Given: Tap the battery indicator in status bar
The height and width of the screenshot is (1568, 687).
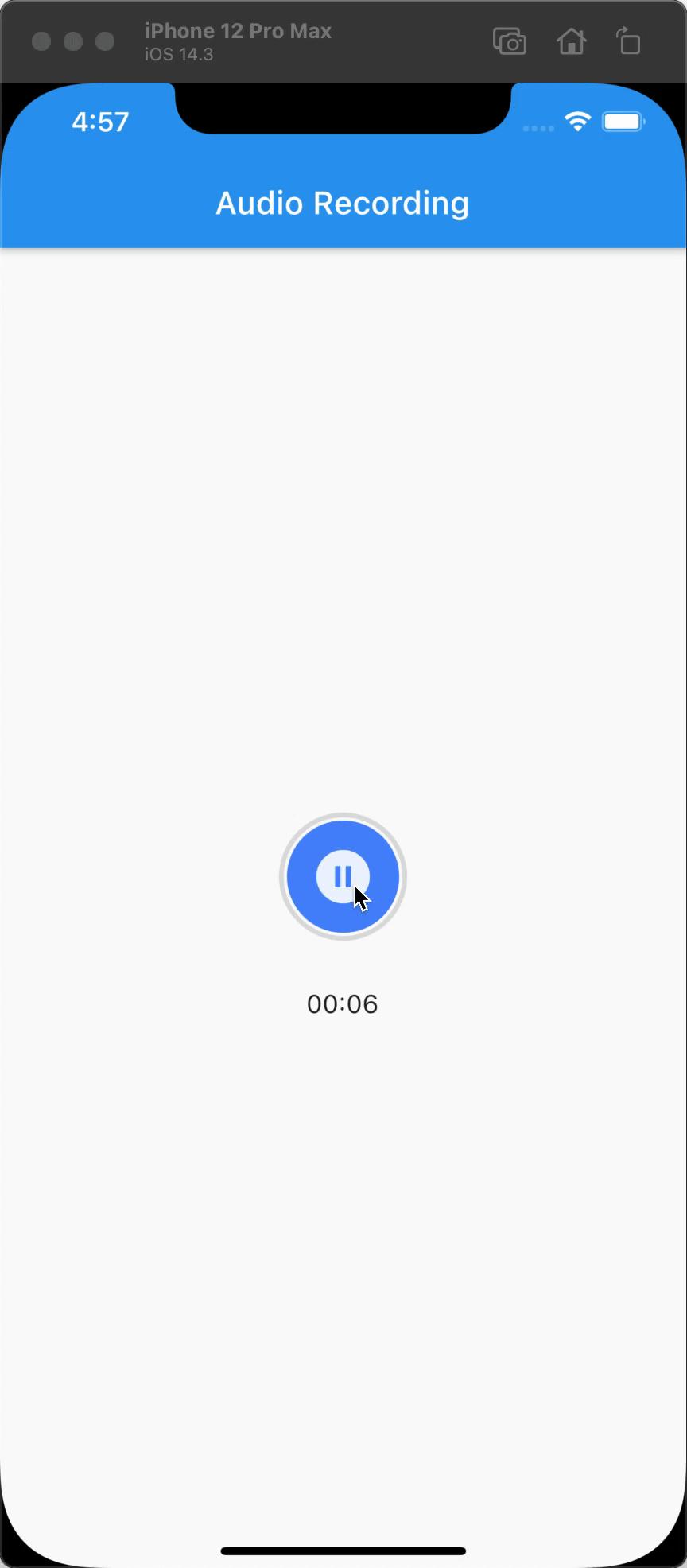Looking at the screenshot, I should (623, 121).
